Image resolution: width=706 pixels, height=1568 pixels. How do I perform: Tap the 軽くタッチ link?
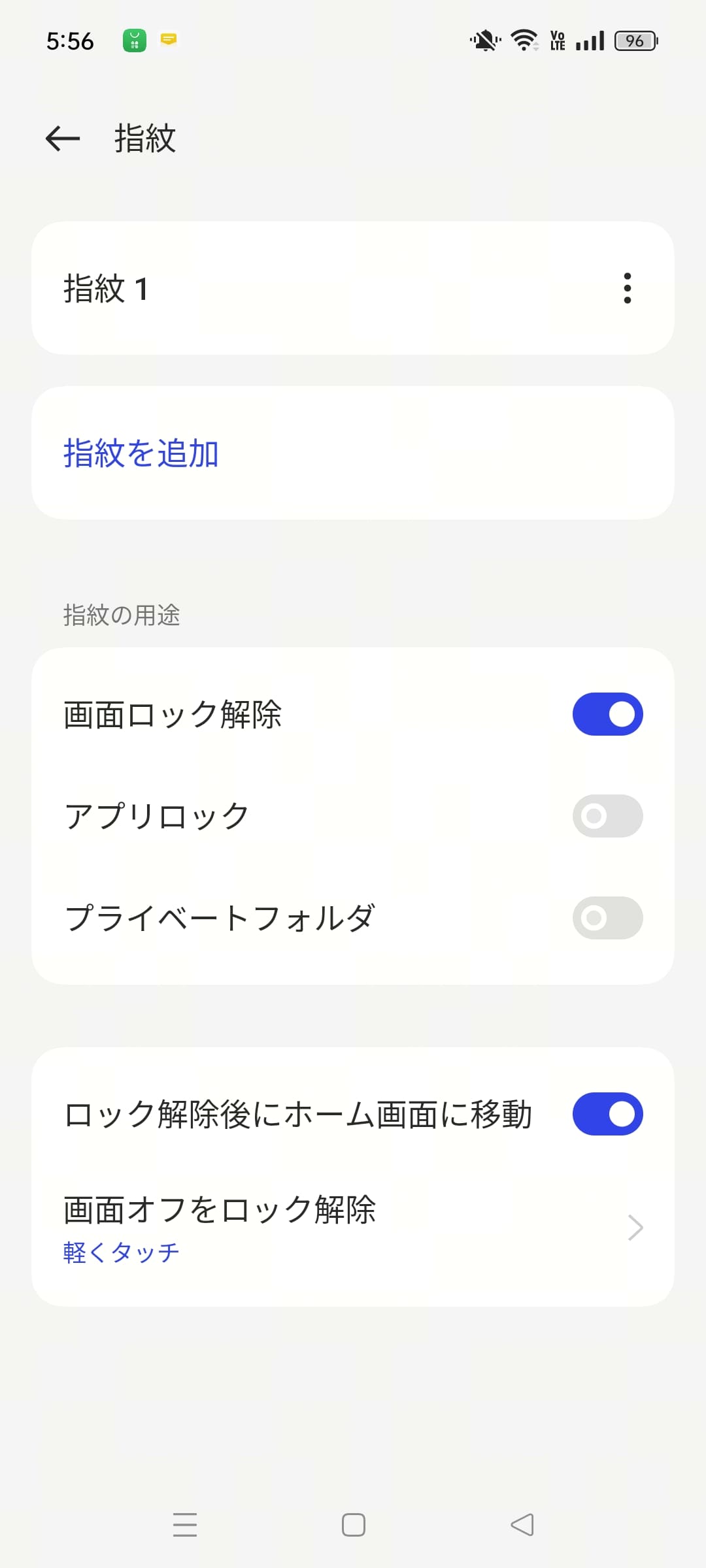coord(121,1251)
